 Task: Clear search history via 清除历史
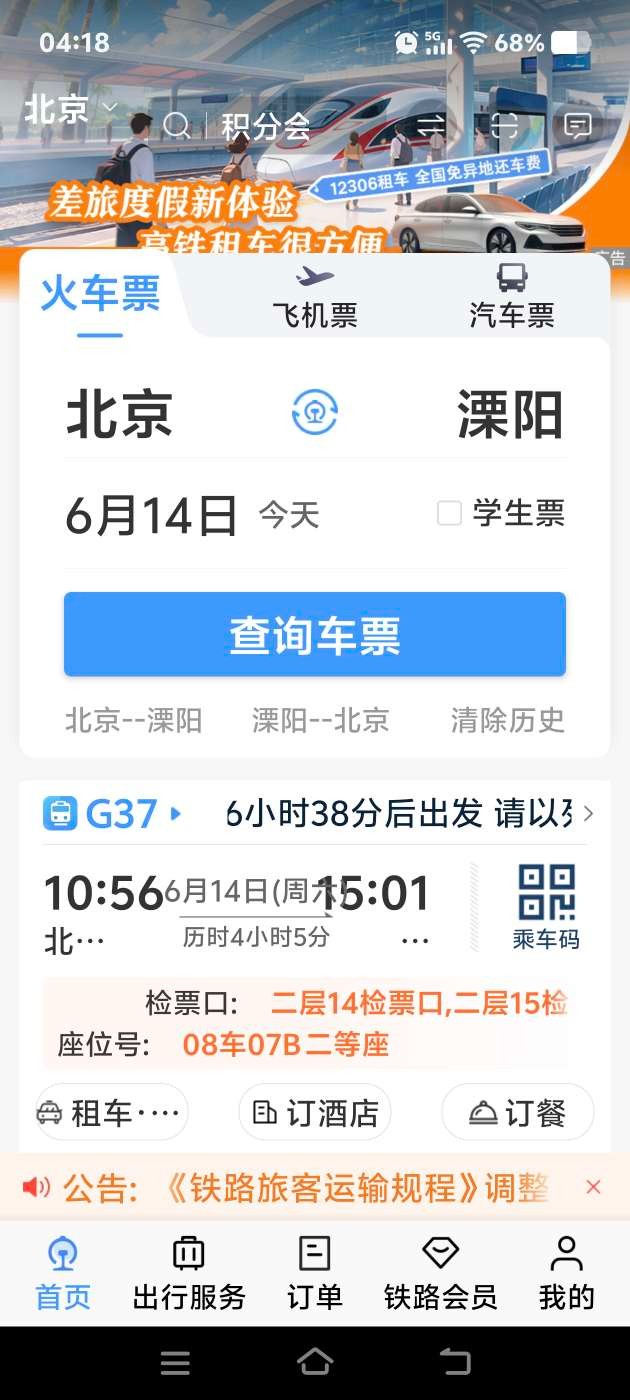point(507,720)
